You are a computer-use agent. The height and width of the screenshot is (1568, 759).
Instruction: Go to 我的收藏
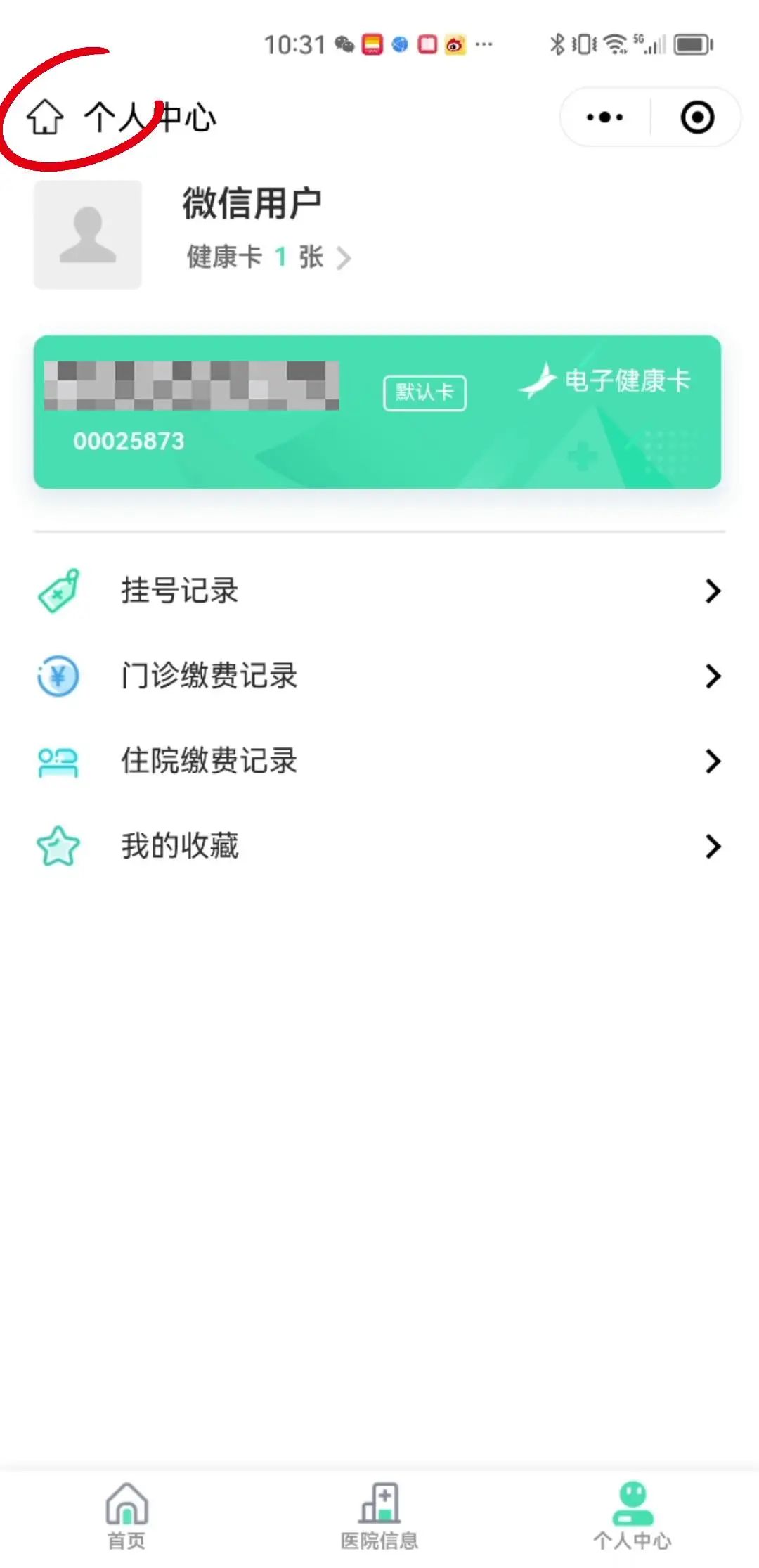coord(379,846)
